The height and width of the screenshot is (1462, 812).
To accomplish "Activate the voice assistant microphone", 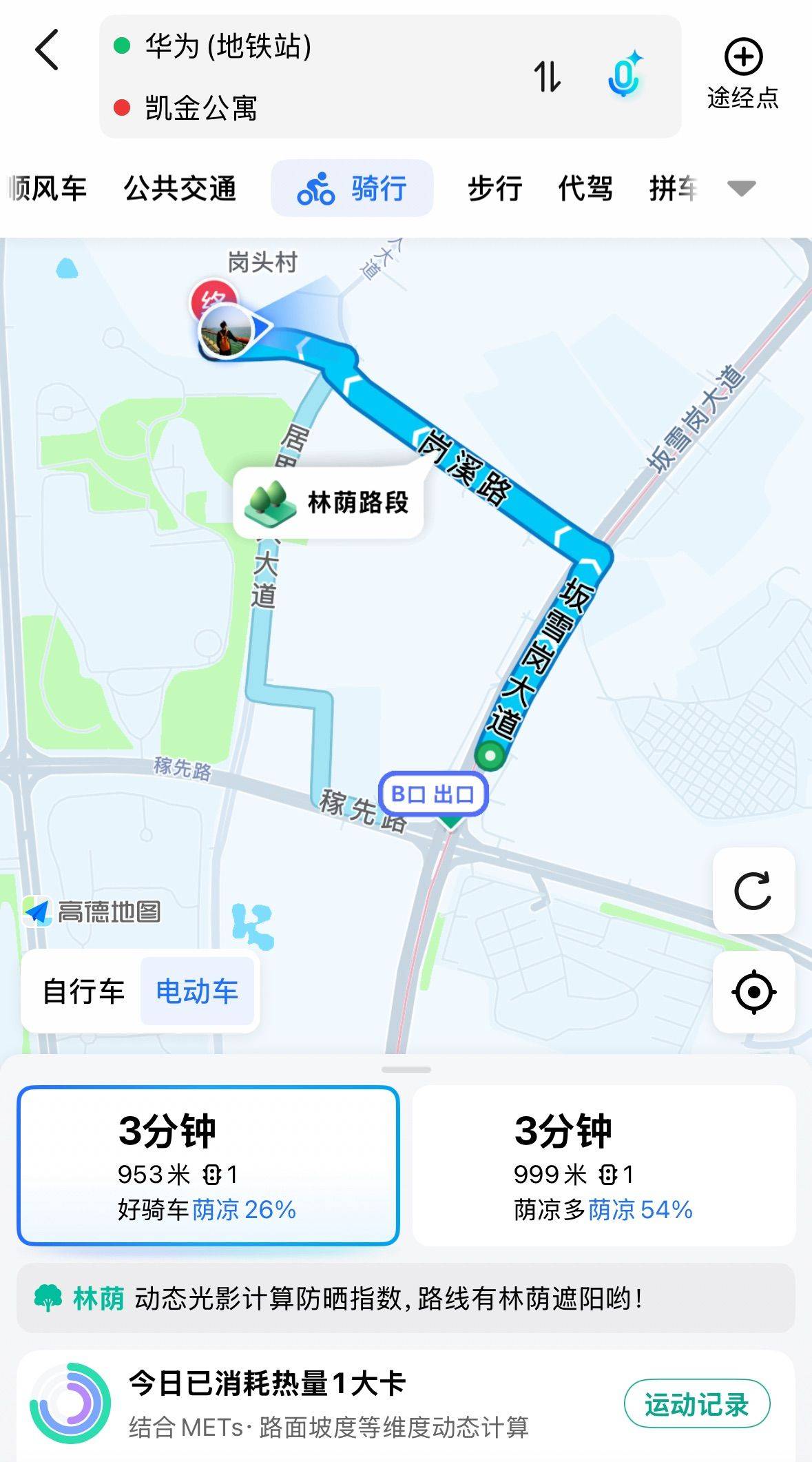I will tap(625, 74).
